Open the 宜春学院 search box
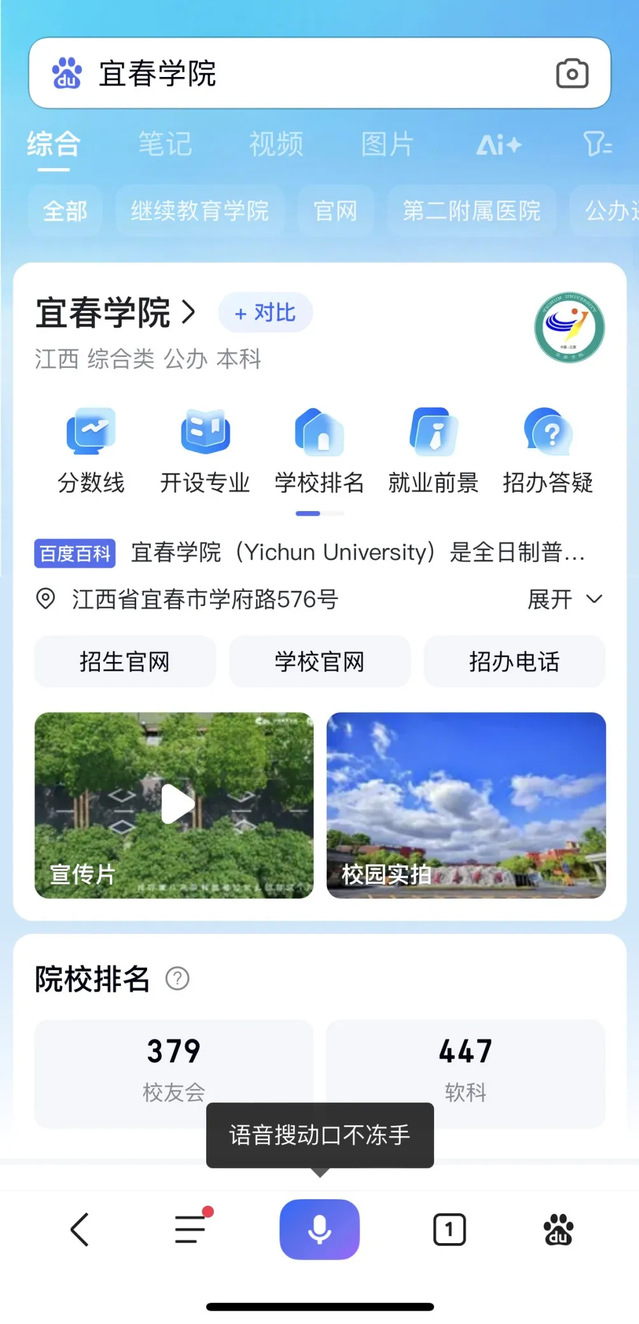Screen dimensions: 639x1324 (300, 73)
